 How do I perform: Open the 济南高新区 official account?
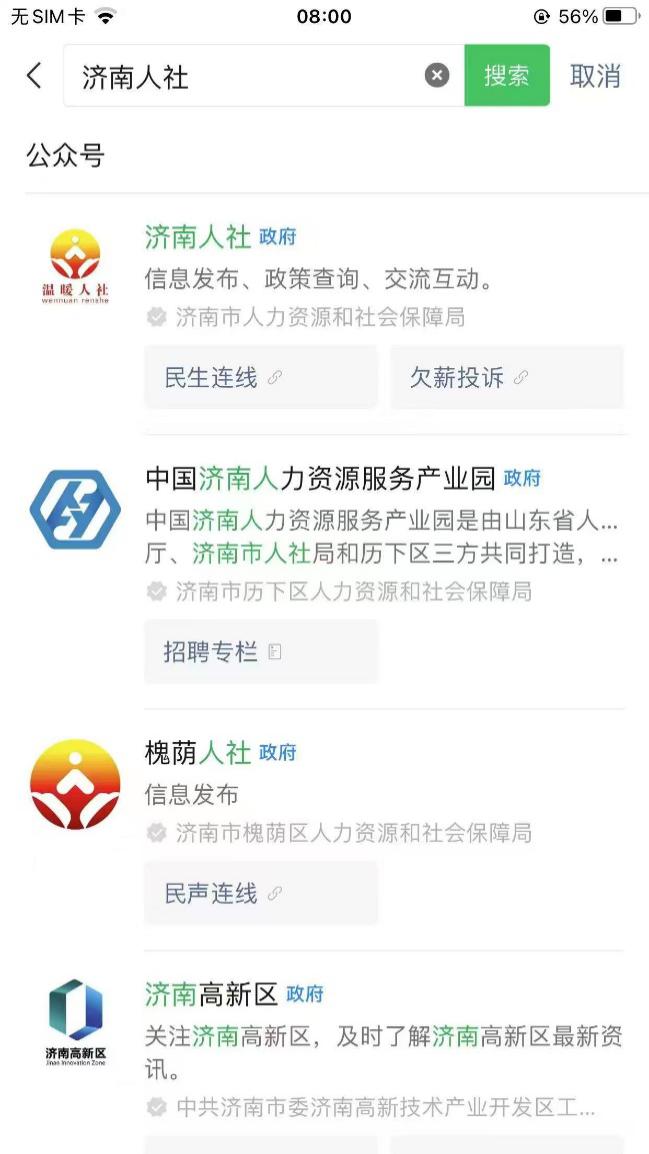[x=211, y=994]
